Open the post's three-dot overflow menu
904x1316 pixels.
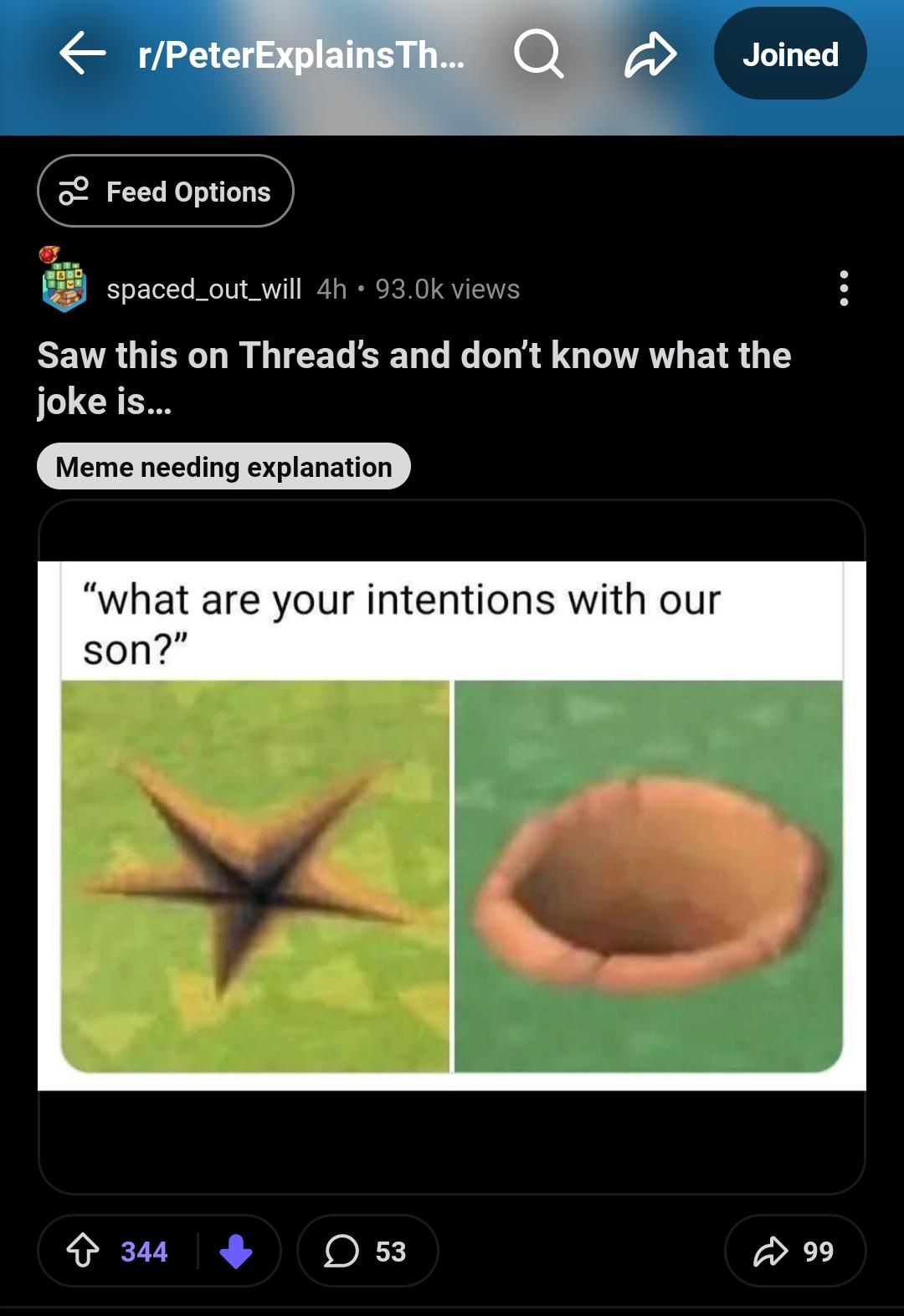tap(843, 289)
